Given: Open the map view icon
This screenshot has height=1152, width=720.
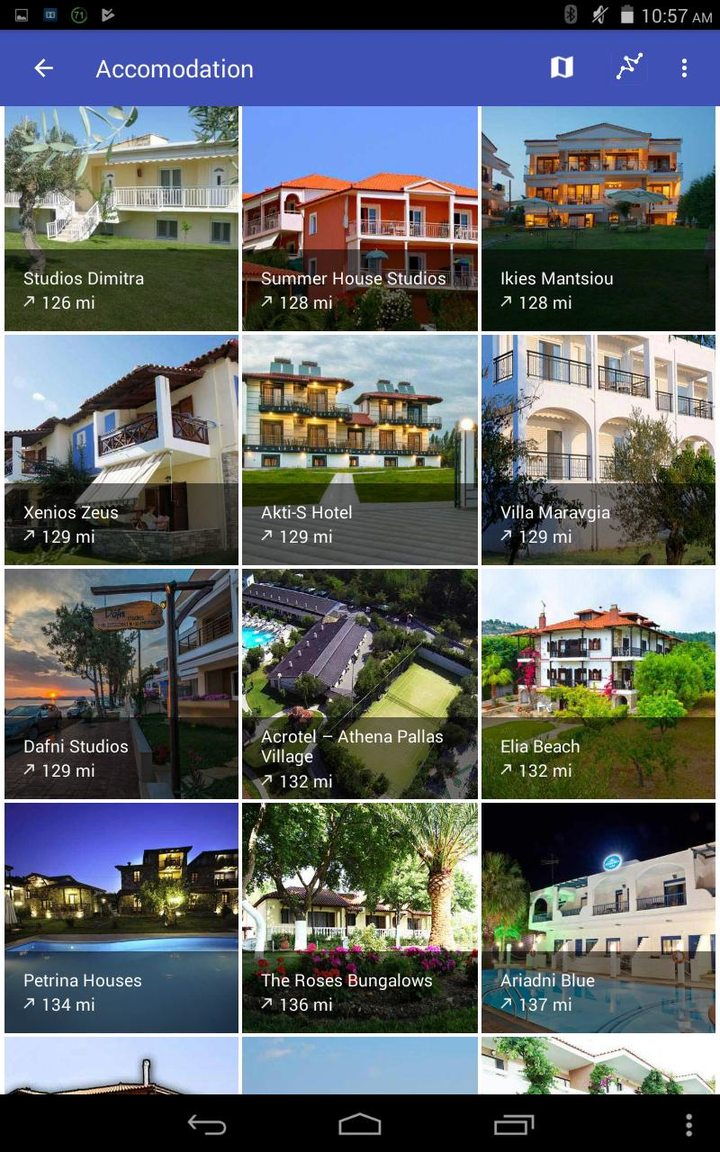Looking at the screenshot, I should pyautogui.click(x=561, y=68).
